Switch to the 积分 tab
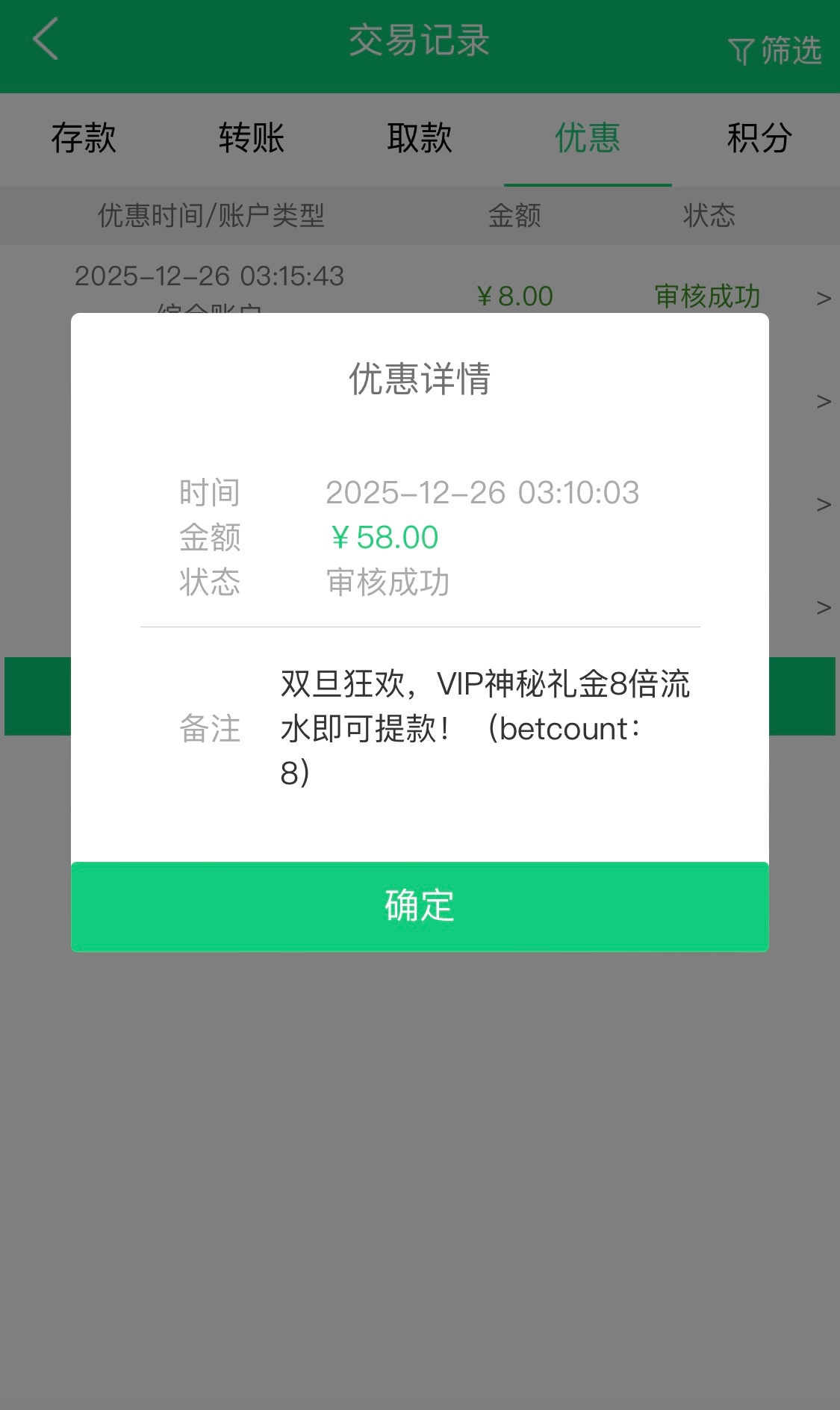Screen dimensions: 840x1410 [x=759, y=138]
